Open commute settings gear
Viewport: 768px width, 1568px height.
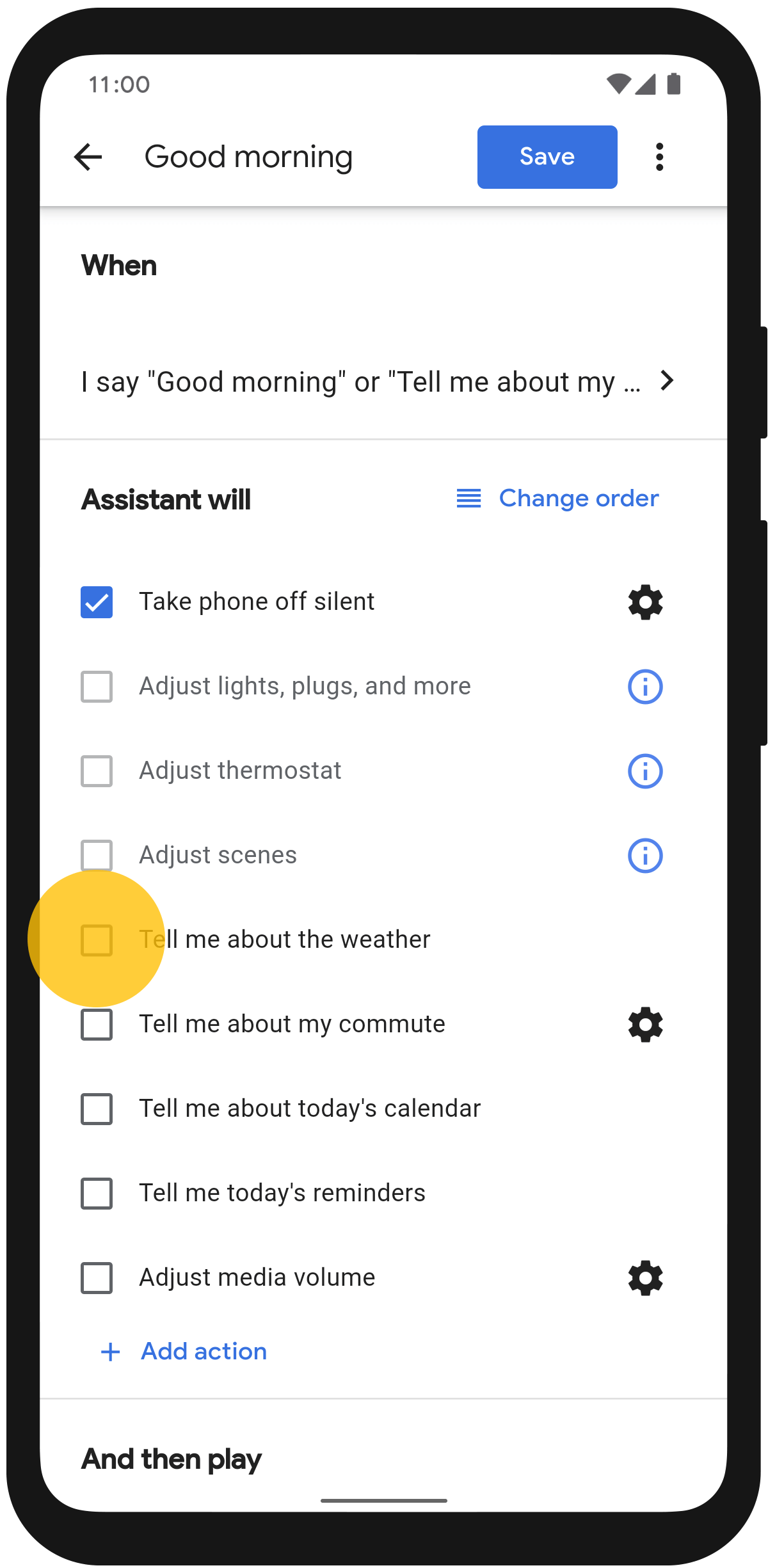(645, 1025)
